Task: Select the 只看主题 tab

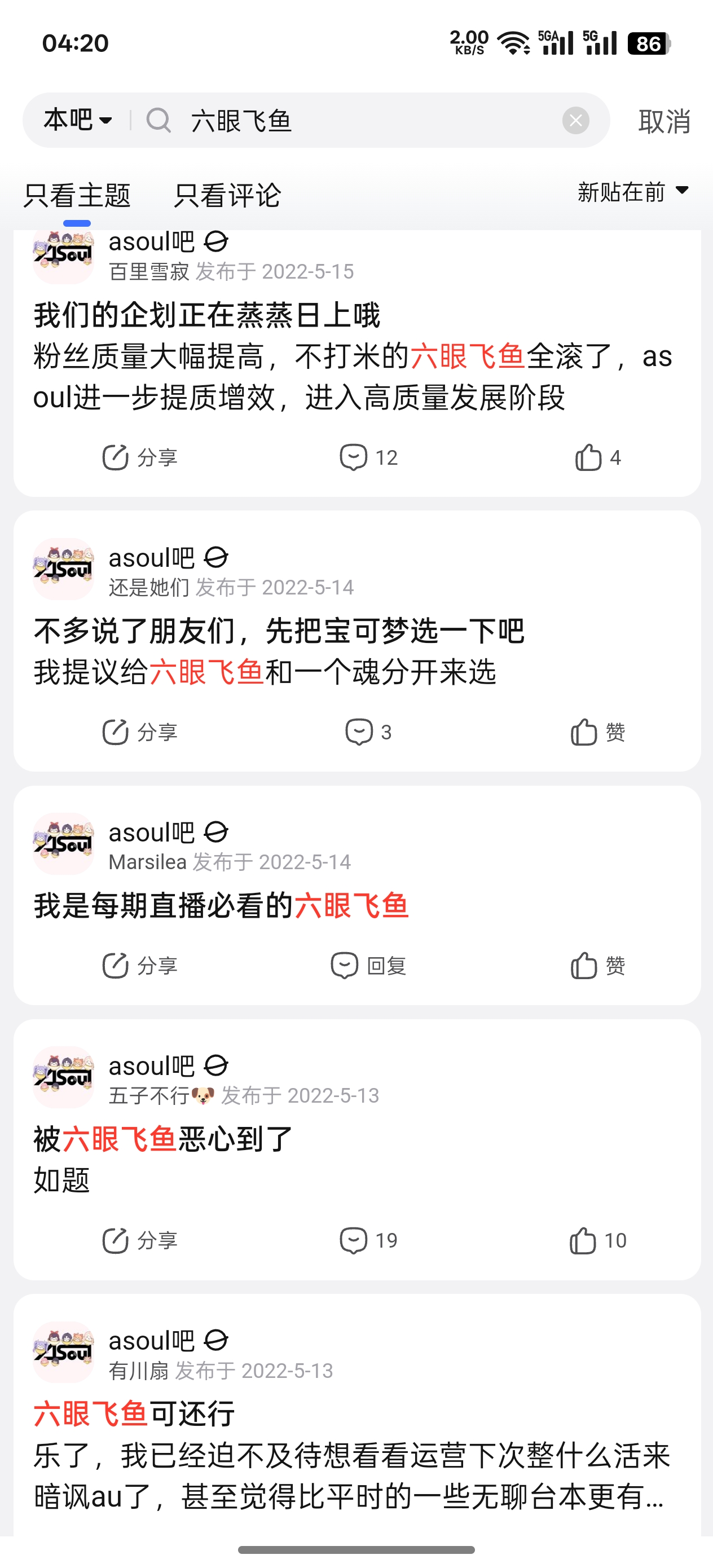Action: [x=77, y=195]
